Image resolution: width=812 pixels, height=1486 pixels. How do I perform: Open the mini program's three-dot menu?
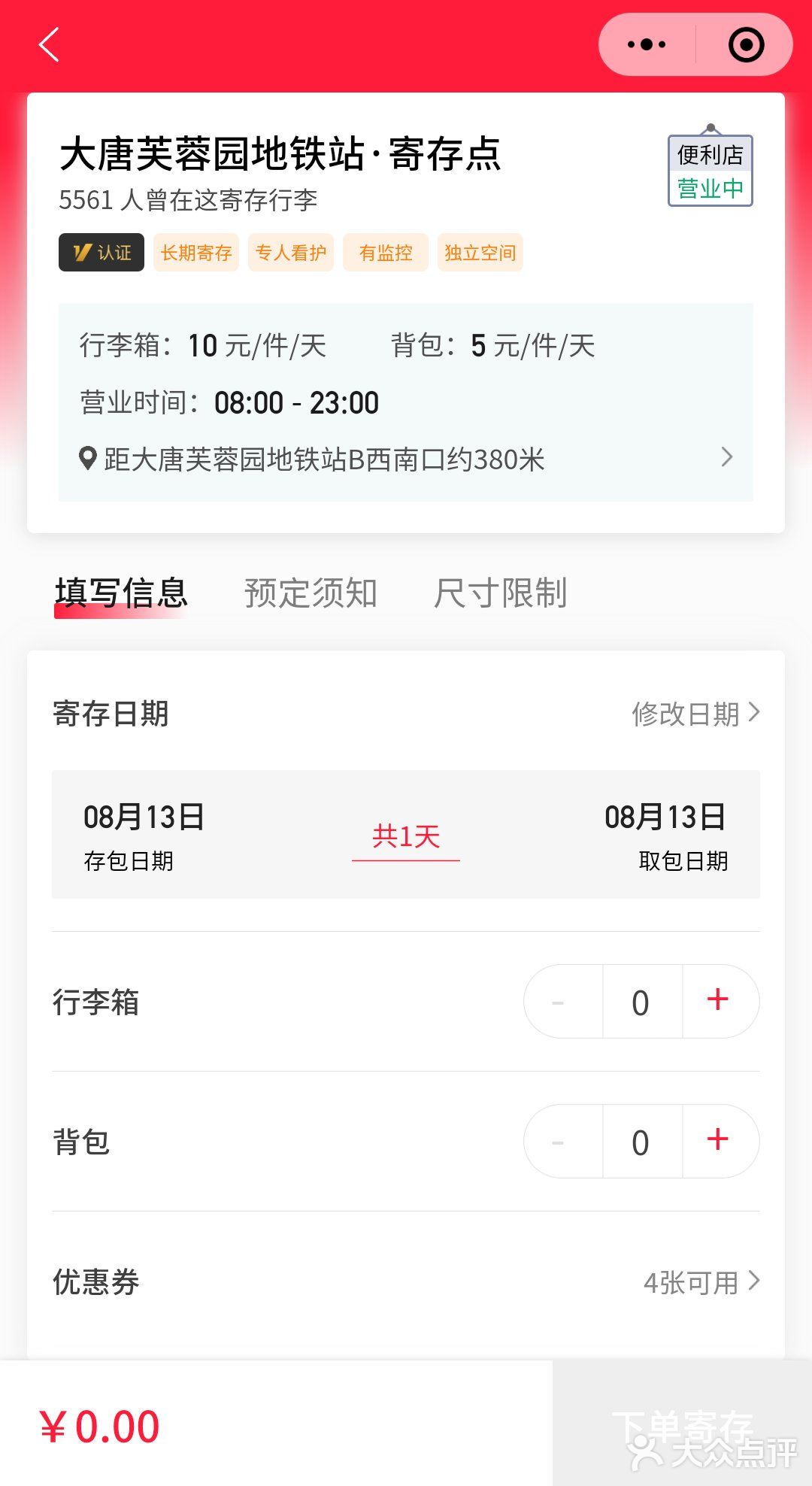point(647,45)
